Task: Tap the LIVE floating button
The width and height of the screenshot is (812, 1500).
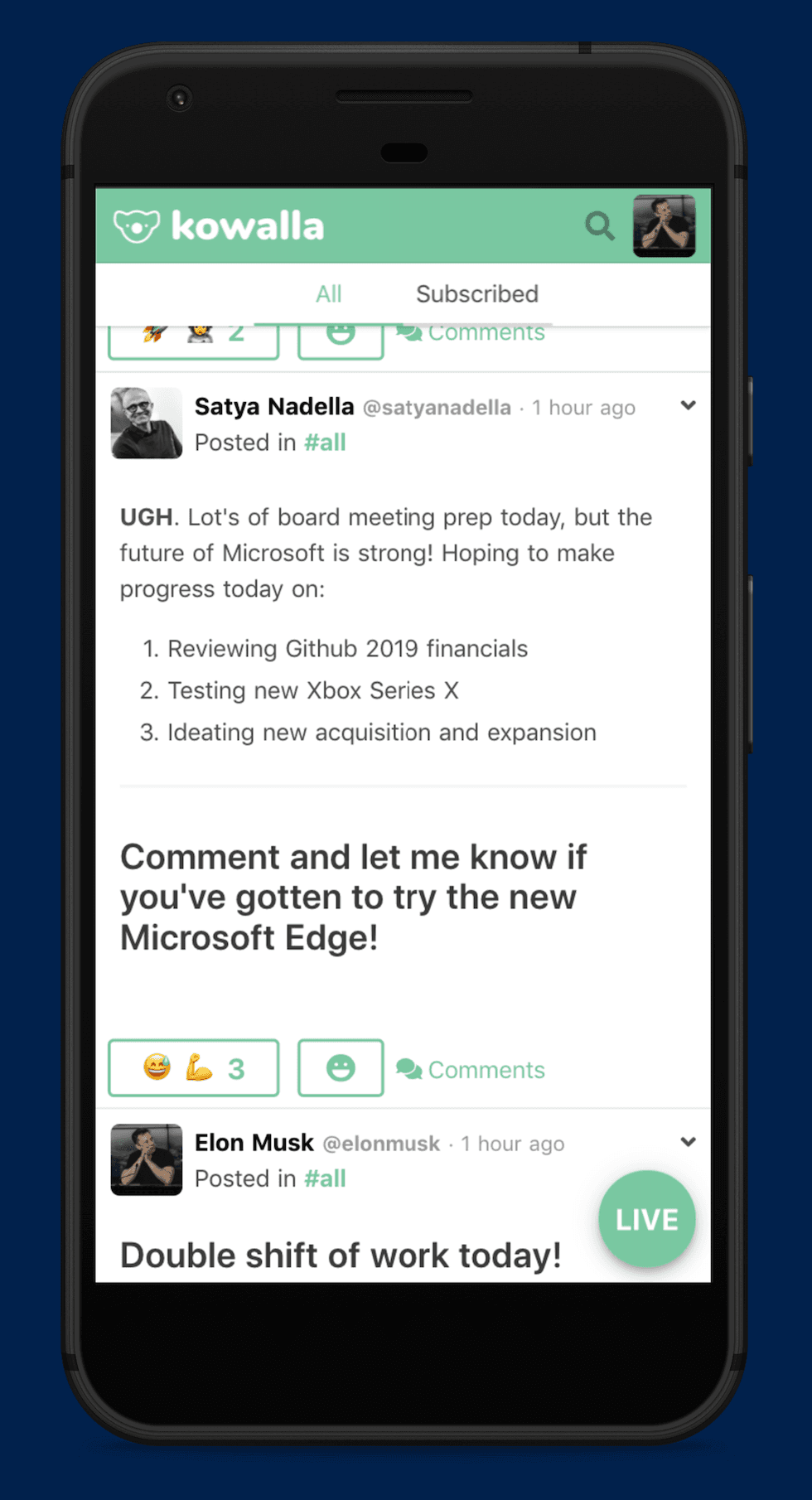Action: pos(646,1219)
